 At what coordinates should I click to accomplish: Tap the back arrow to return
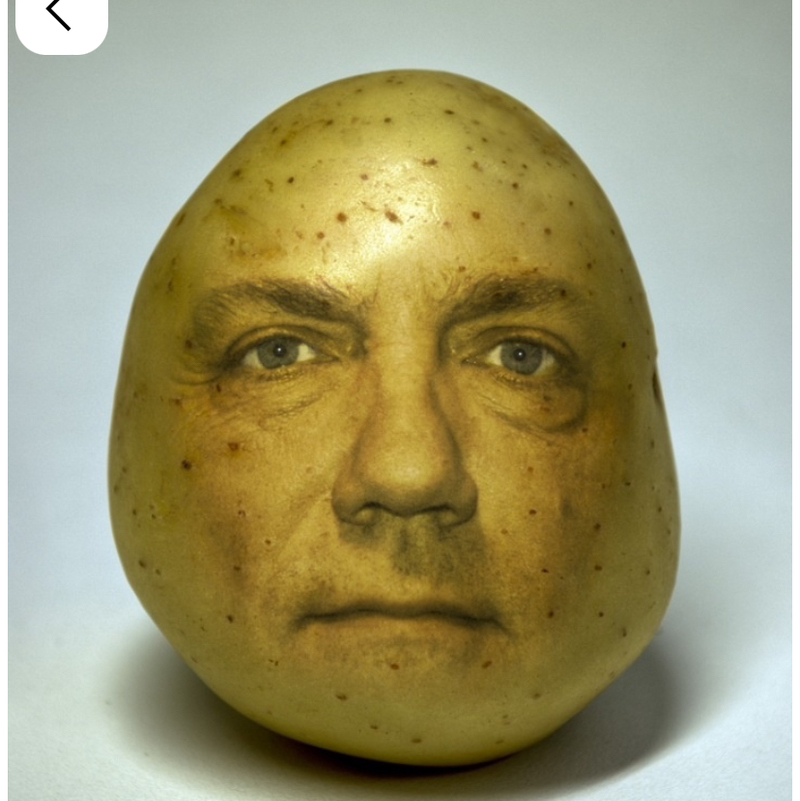pyautogui.click(x=59, y=16)
